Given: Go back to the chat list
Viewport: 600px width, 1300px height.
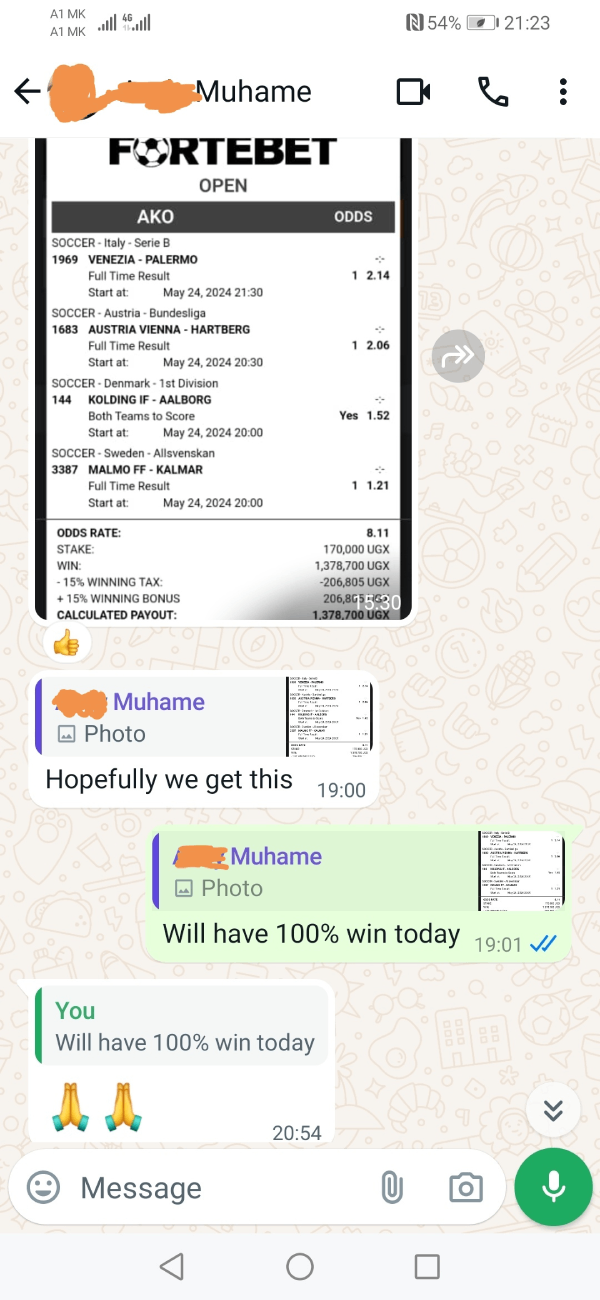Looking at the screenshot, I should (x=27, y=92).
